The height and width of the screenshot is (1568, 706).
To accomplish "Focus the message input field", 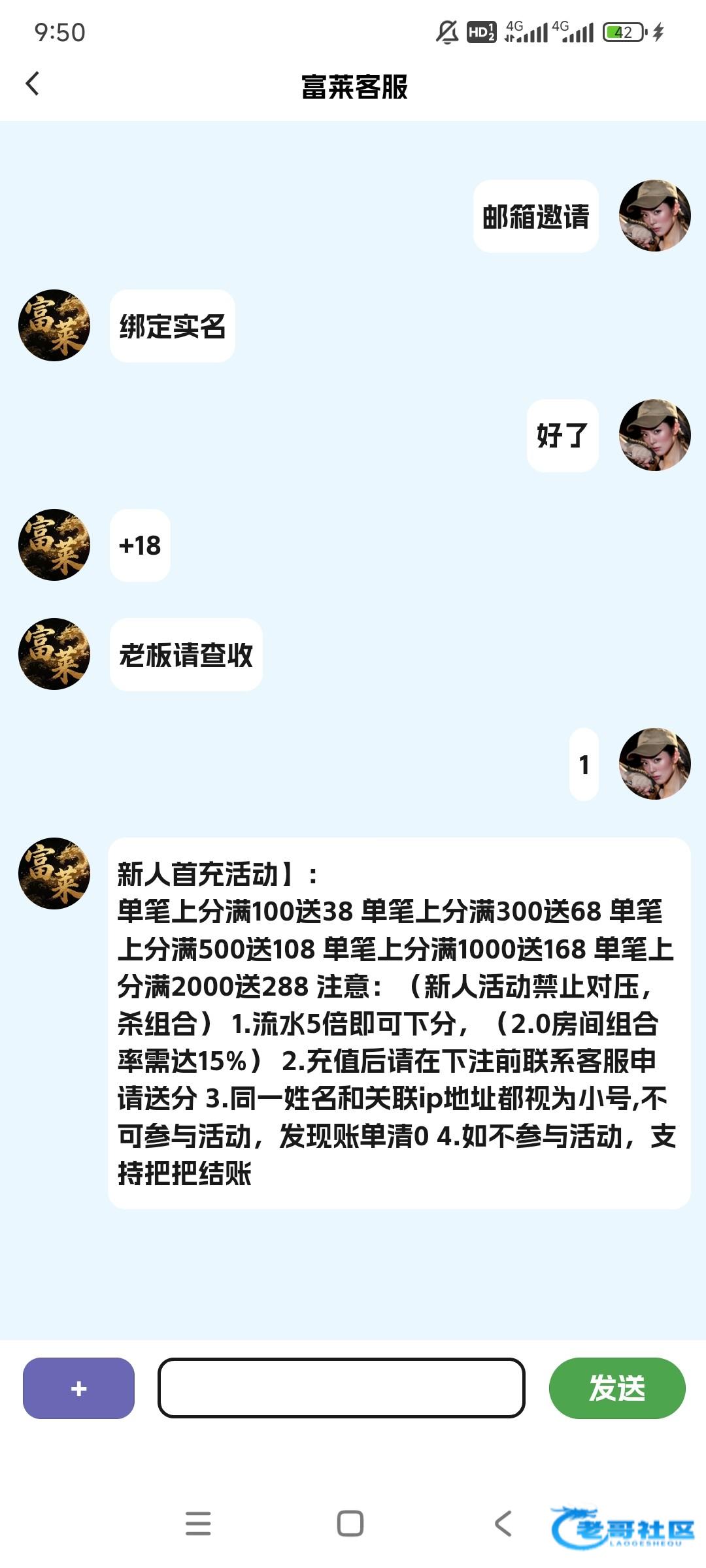I will tap(341, 1388).
